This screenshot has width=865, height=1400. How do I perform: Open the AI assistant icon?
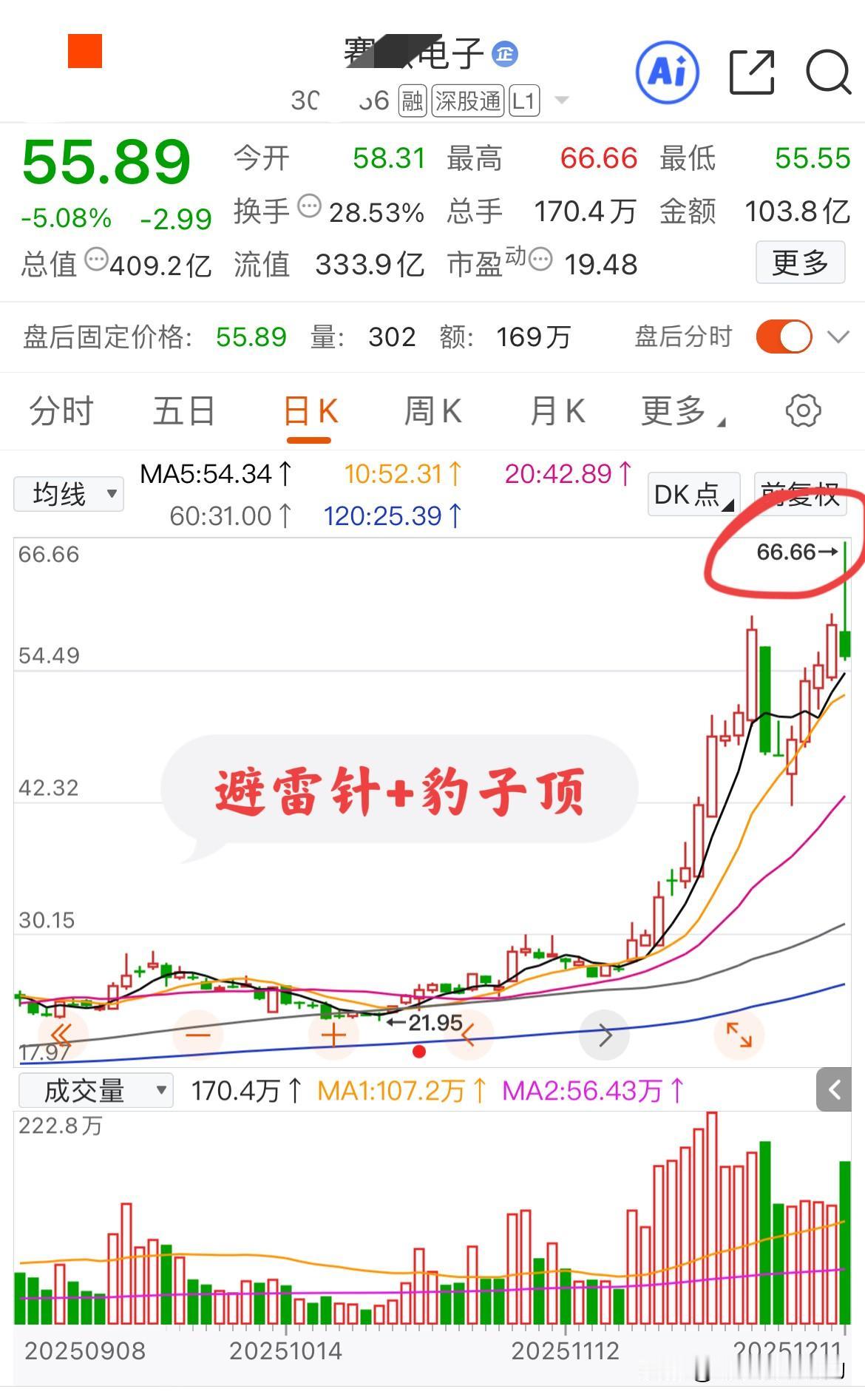[666, 72]
